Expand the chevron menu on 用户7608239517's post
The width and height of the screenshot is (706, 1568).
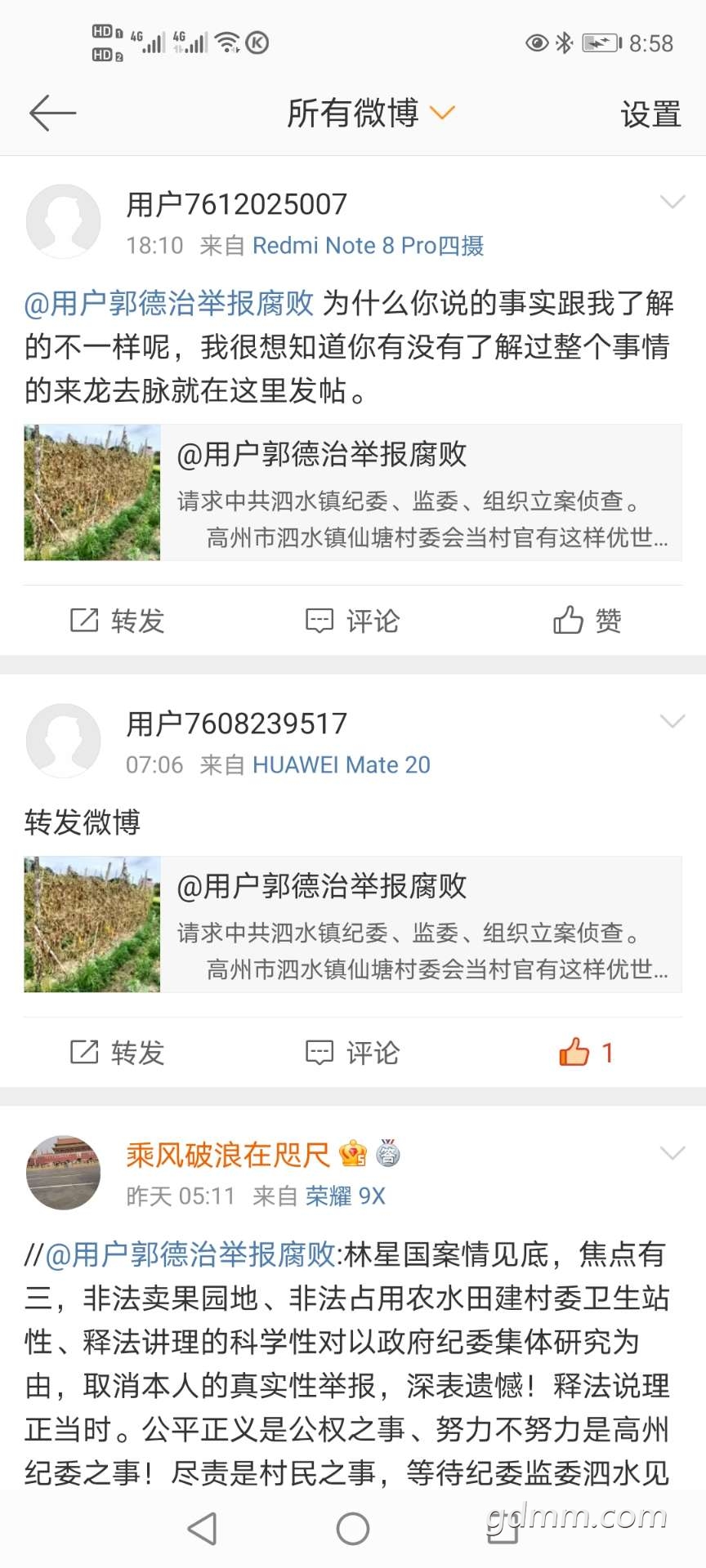tap(672, 721)
